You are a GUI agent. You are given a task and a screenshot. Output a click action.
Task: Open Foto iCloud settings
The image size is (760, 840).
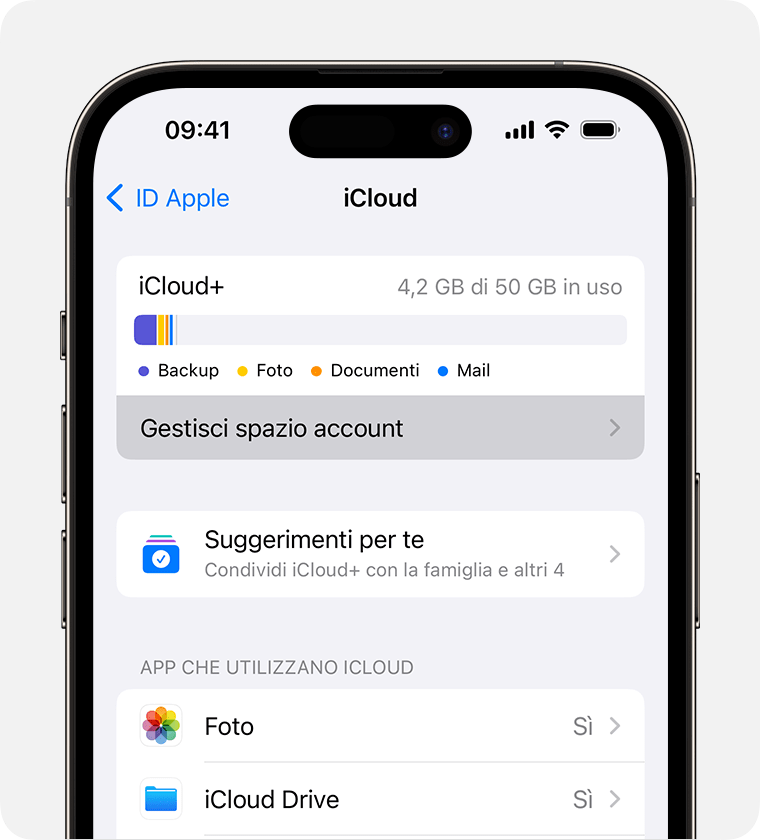click(380, 726)
